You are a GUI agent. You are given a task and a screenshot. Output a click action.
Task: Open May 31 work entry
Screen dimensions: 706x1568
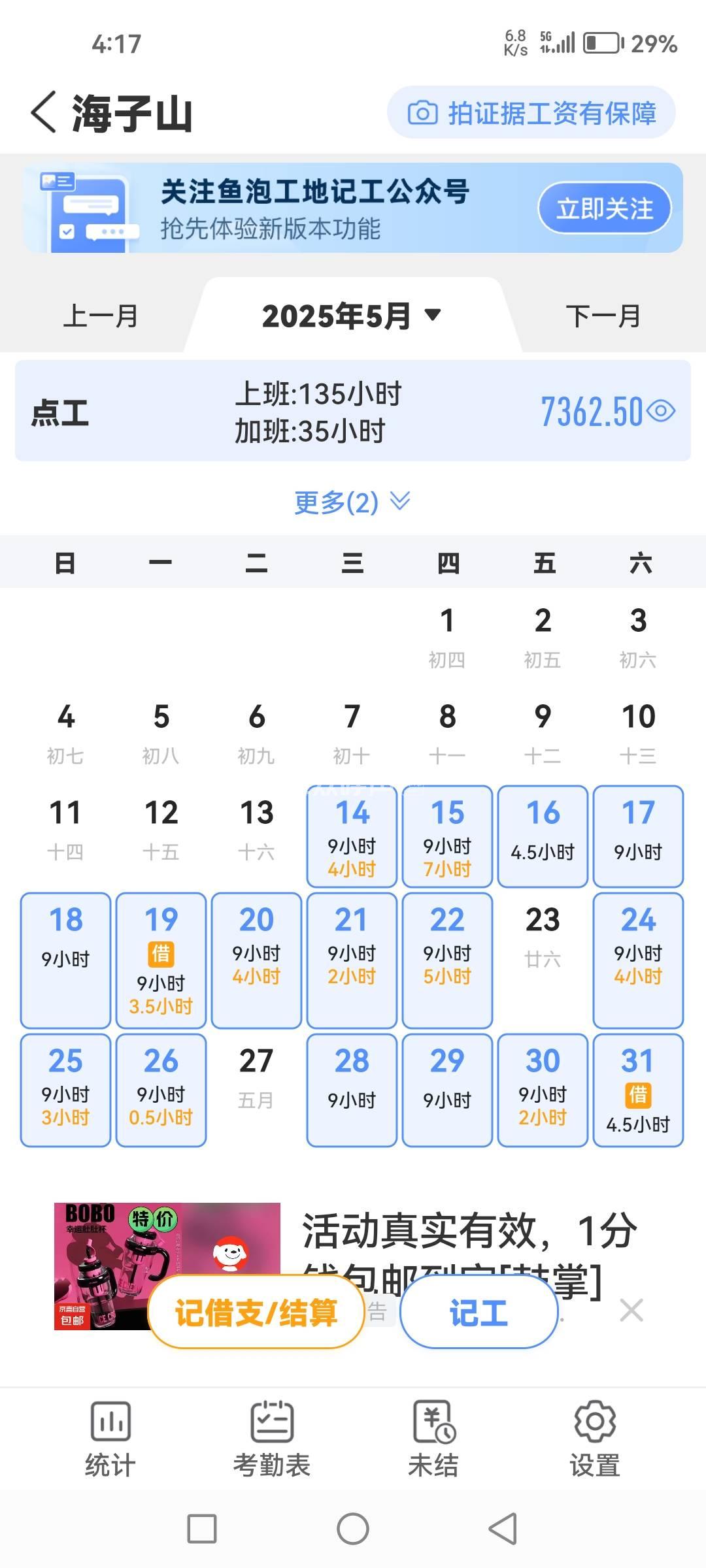638,1090
